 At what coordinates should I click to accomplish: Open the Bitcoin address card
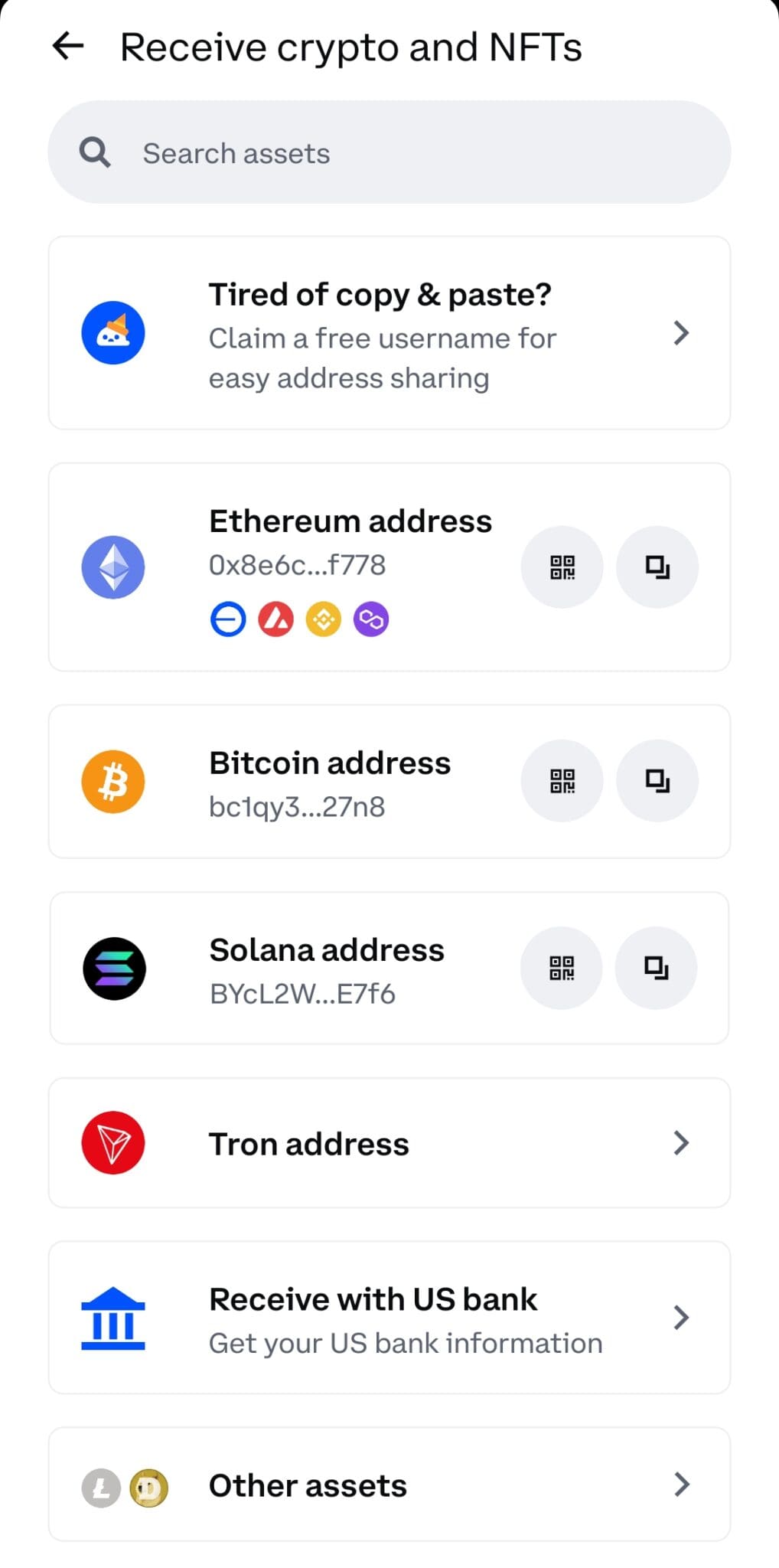(330, 780)
